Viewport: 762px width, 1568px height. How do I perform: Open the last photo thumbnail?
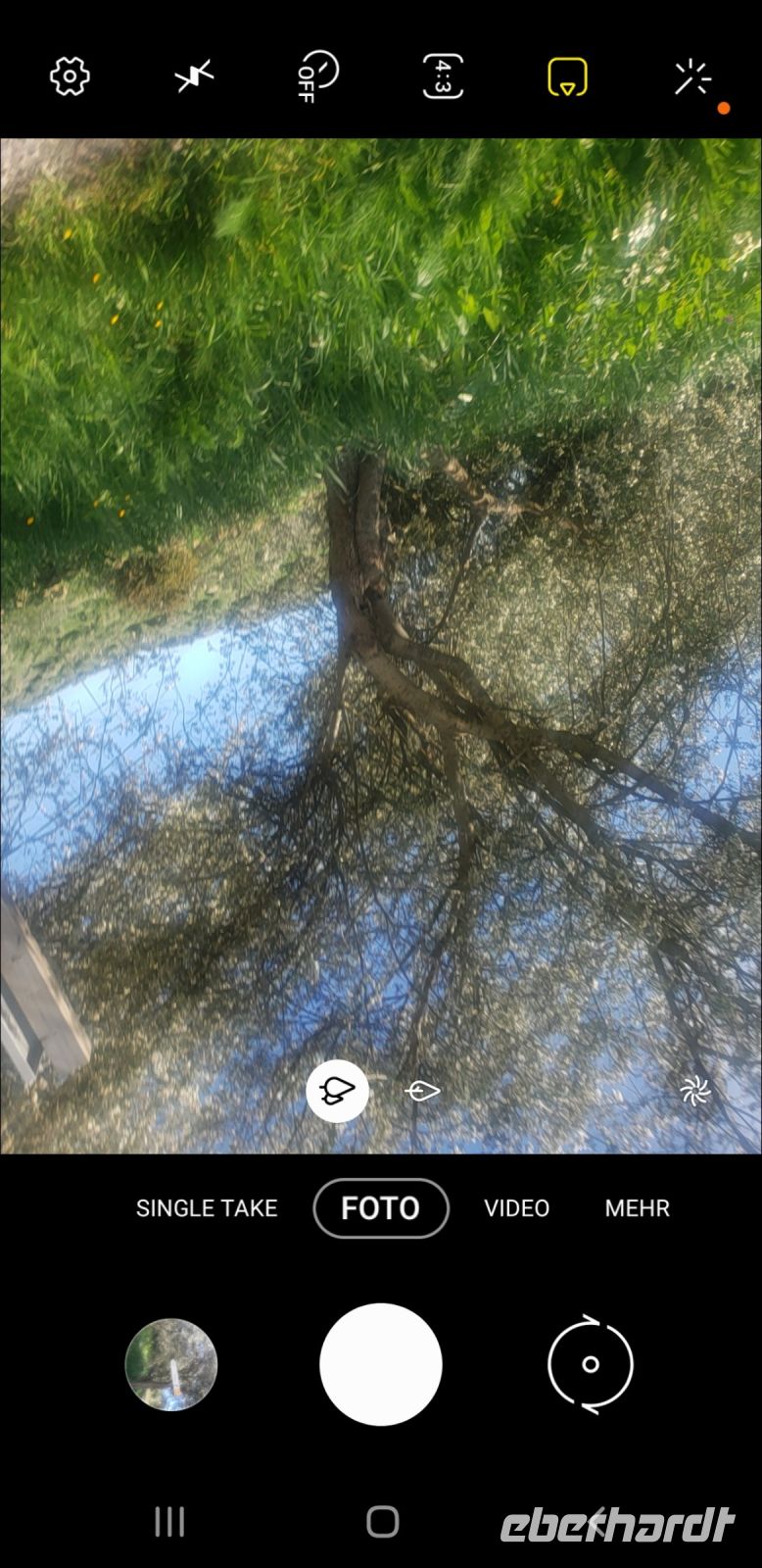171,1364
